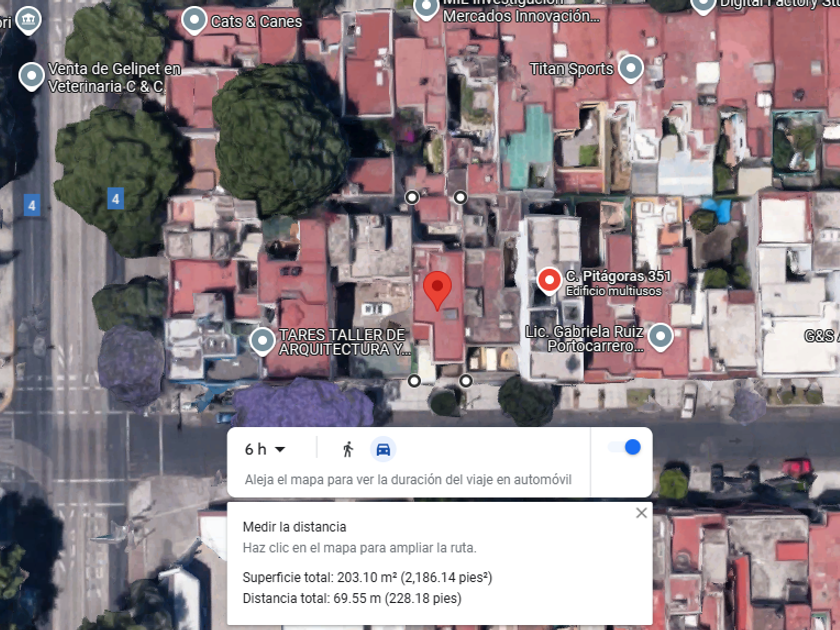Turn off the travel time toggle
The image size is (840, 630).
point(625,447)
